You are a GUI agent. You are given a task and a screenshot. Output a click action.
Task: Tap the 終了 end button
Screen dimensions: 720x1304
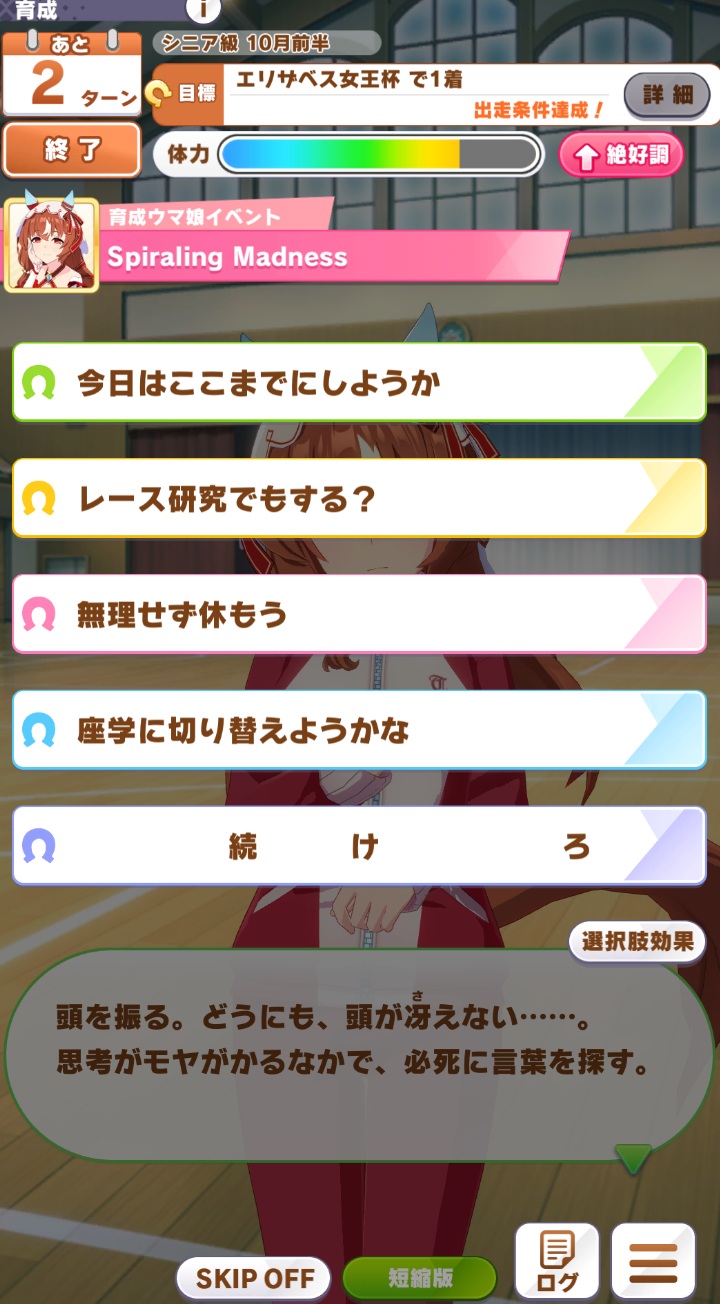71,151
